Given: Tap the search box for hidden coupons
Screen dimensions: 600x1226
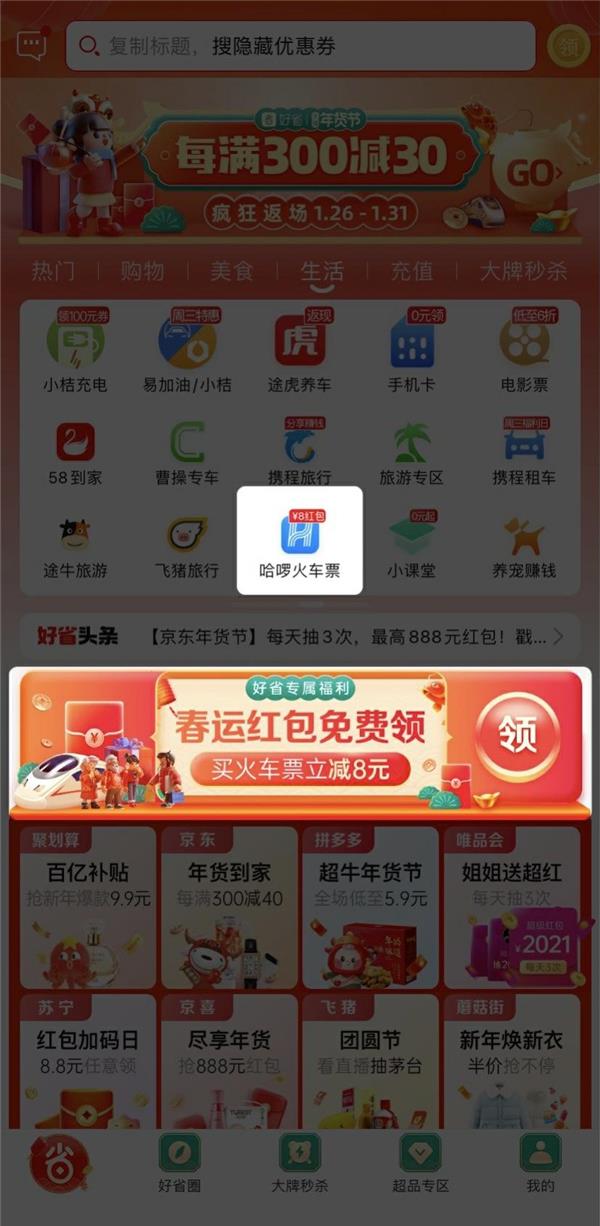Looking at the screenshot, I should pos(300,46).
